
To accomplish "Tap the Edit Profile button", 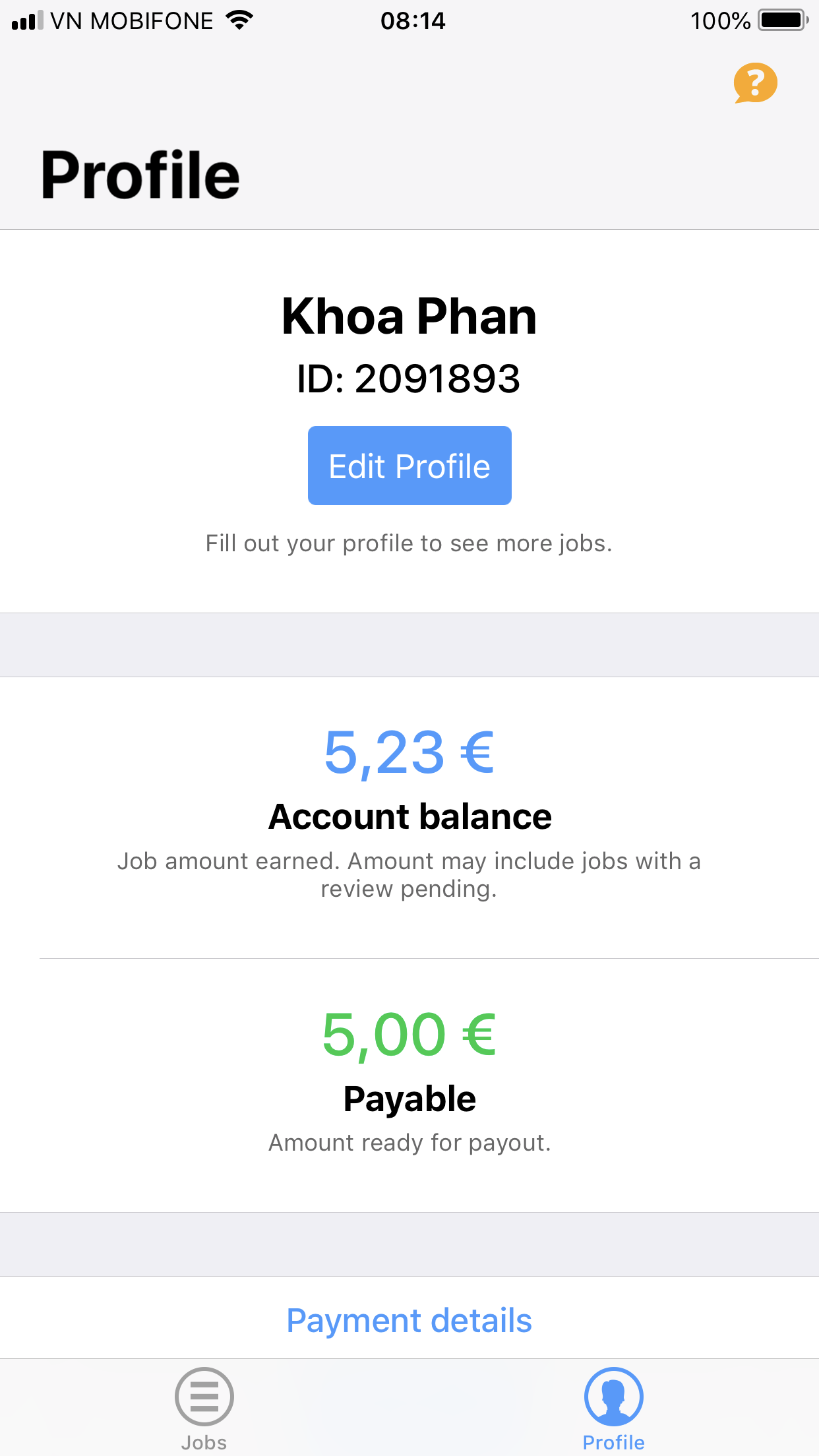I will click(409, 466).
